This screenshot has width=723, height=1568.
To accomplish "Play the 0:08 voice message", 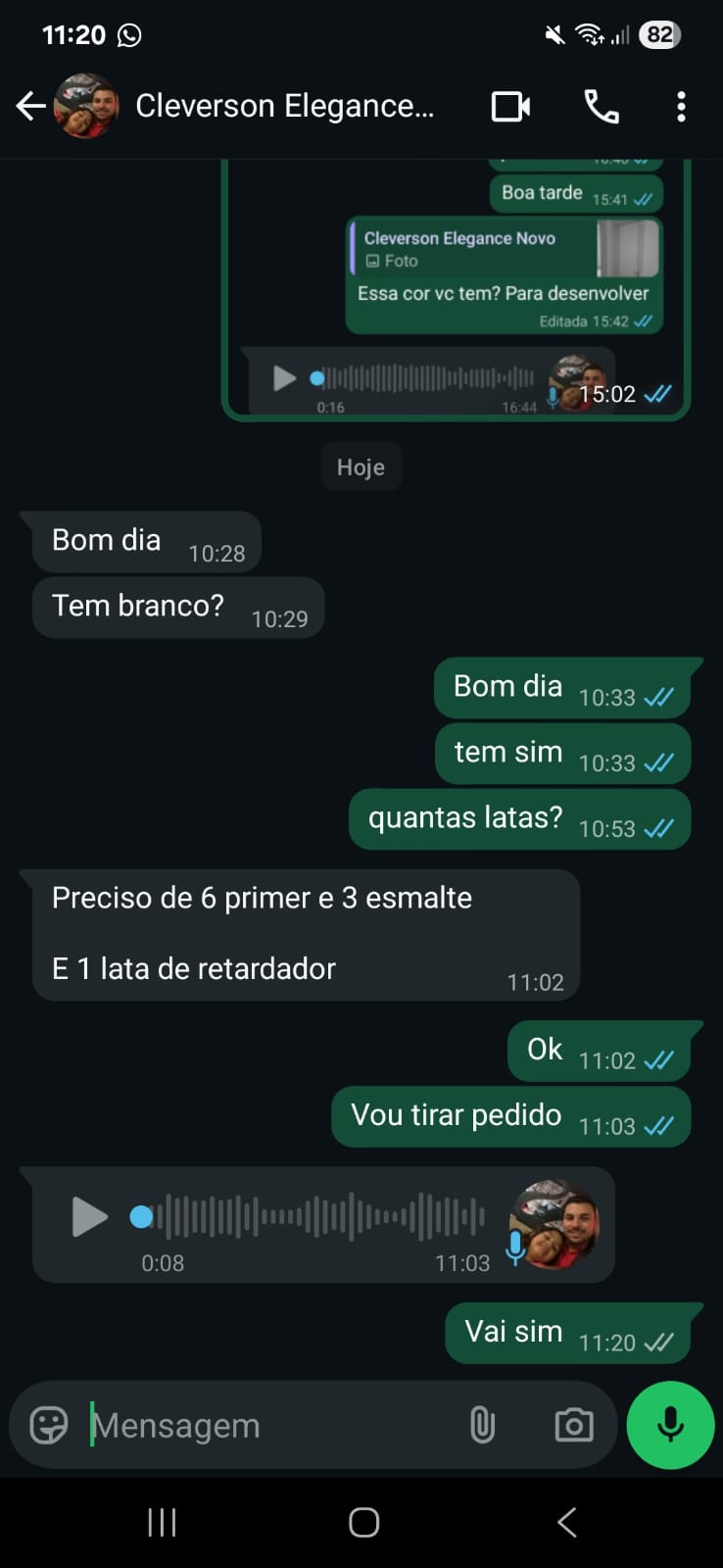I will pyautogui.click(x=90, y=1217).
